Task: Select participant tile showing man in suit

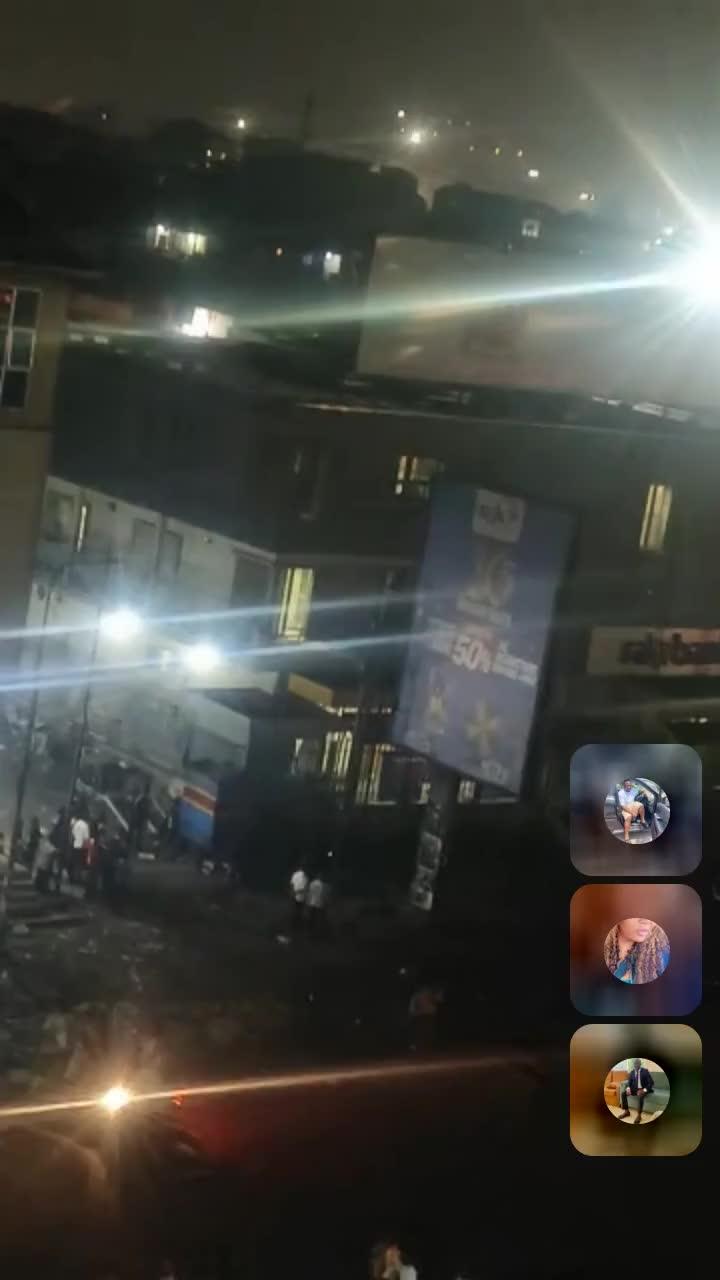Action: click(636, 1090)
